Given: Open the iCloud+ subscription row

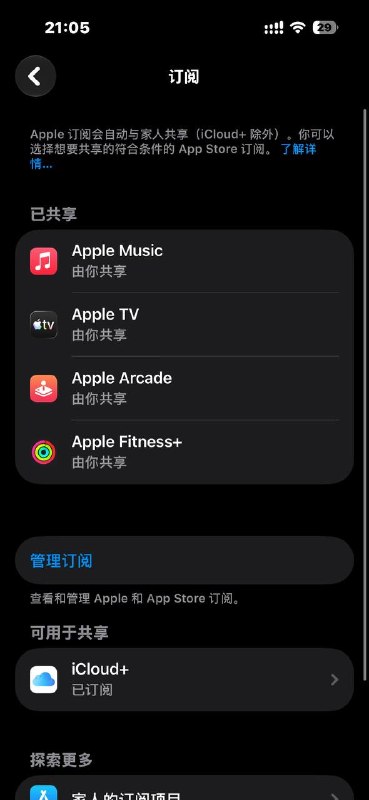Looking at the screenshot, I should coord(184,680).
